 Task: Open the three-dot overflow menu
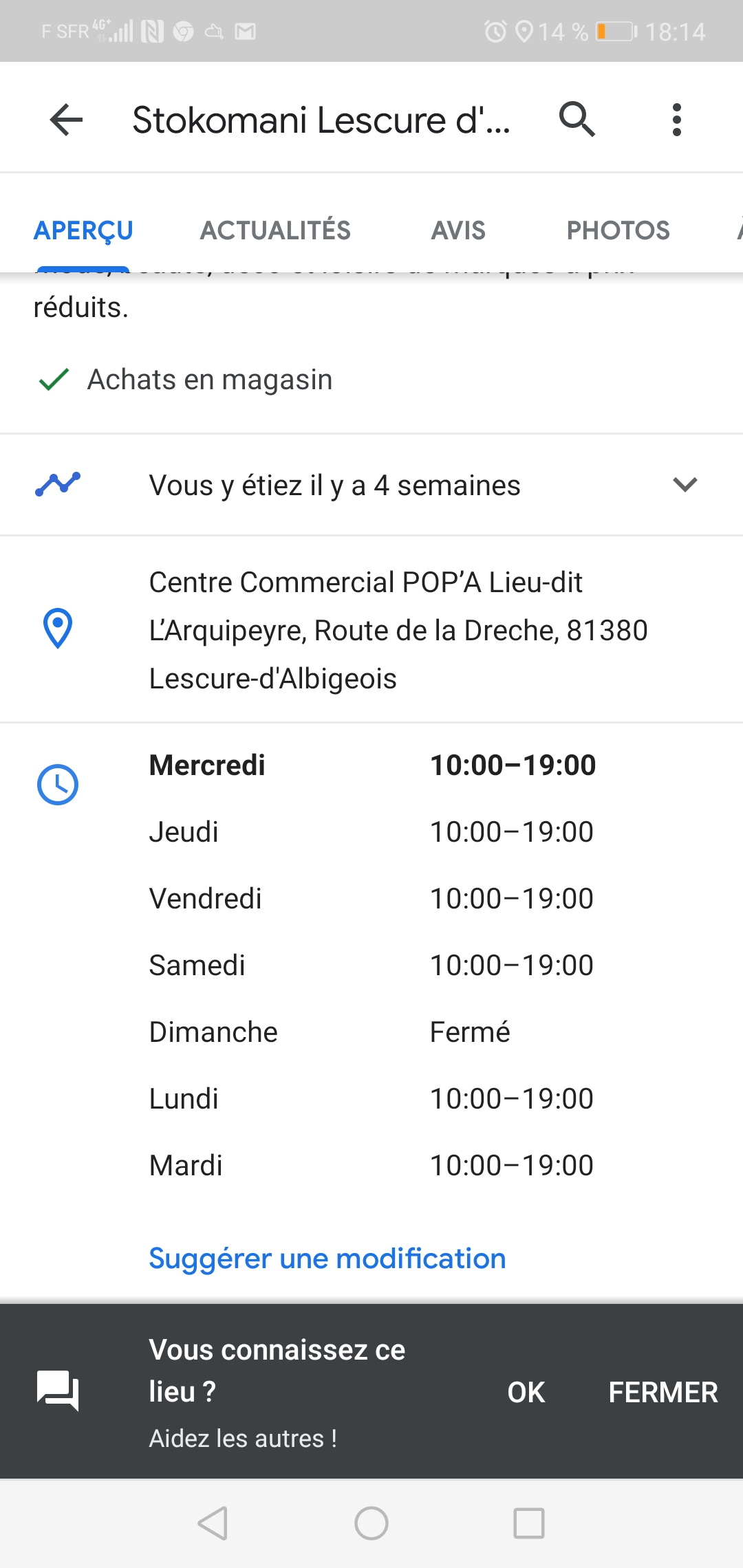coord(677,120)
